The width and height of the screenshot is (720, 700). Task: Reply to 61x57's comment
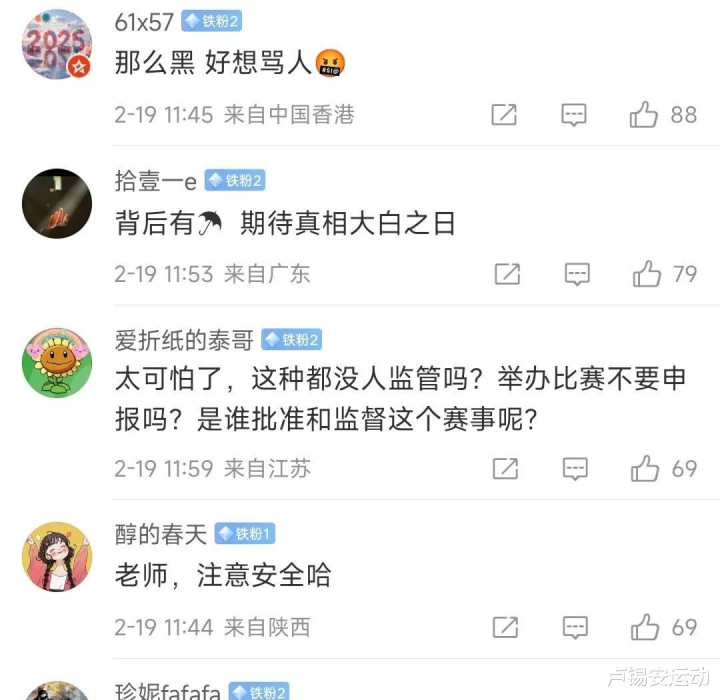pos(574,115)
